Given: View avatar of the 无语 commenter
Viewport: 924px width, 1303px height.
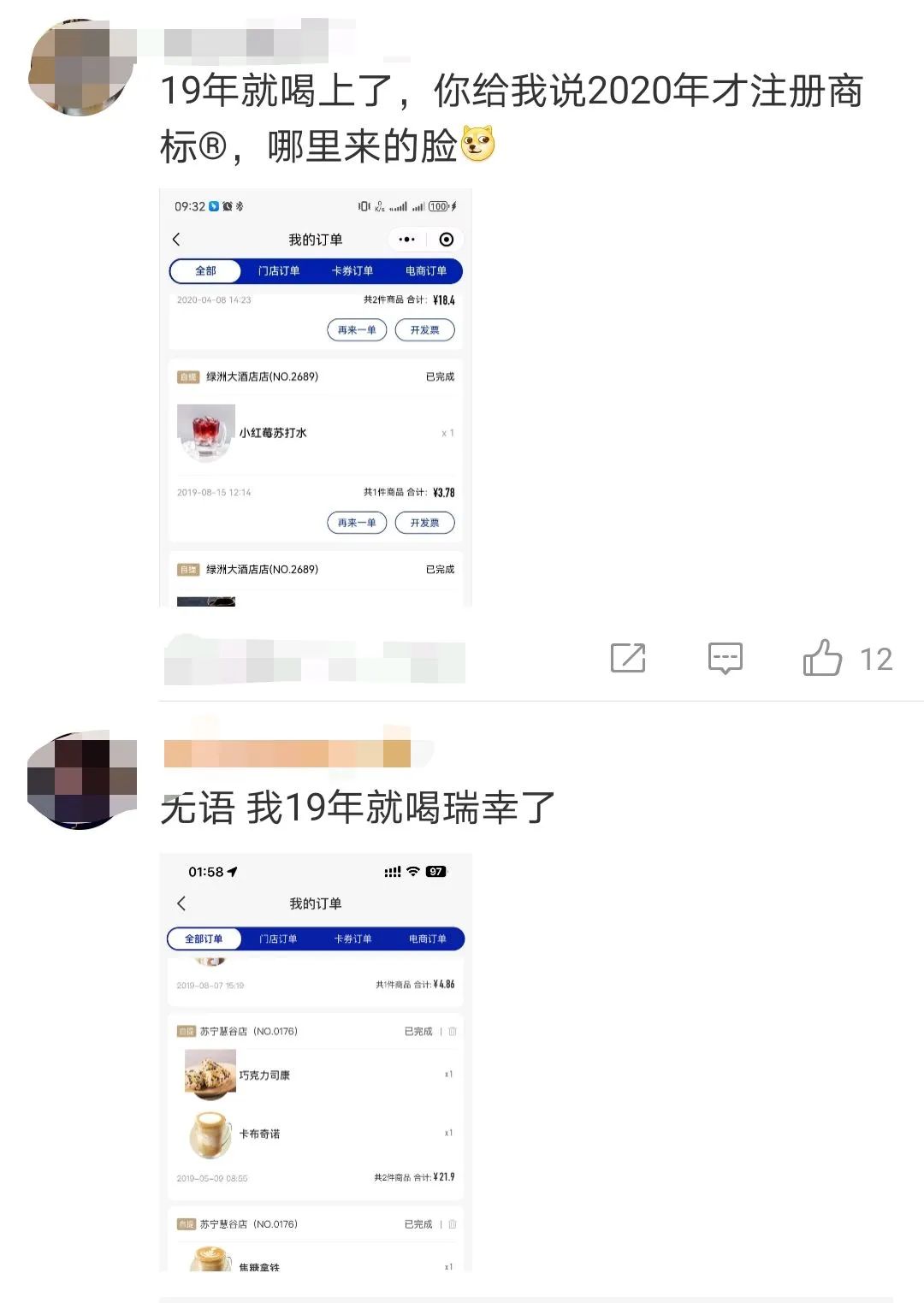Looking at the screenshot, I should point(81,780).
